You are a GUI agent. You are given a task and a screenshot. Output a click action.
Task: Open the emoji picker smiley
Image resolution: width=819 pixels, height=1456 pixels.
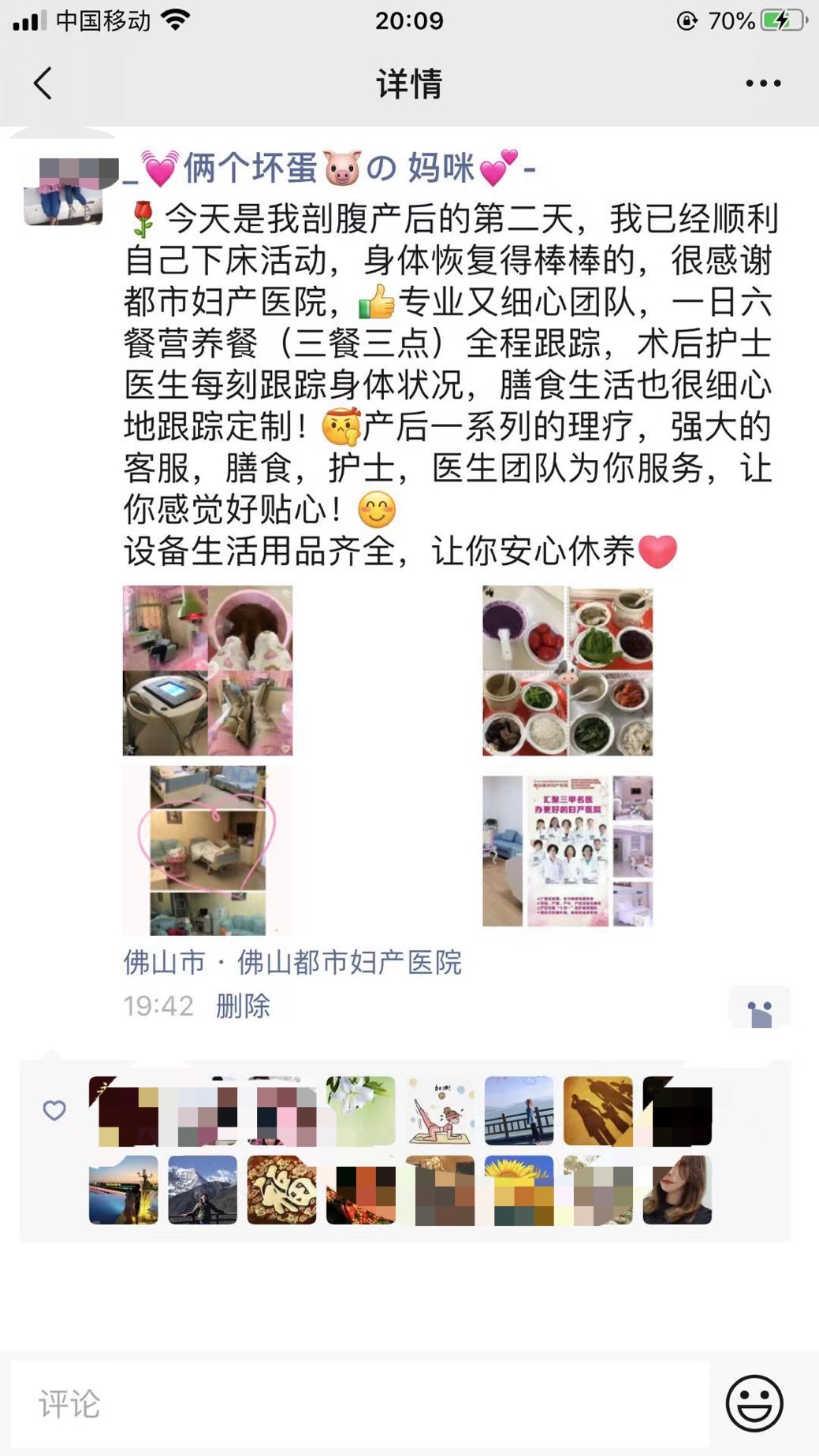(x=754, y=1403)
